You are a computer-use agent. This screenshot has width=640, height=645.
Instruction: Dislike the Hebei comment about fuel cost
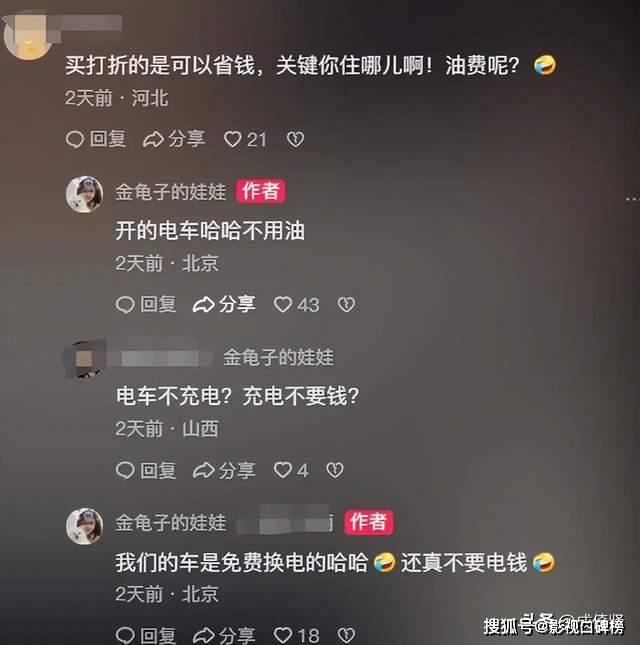click(x=295, y=140)
